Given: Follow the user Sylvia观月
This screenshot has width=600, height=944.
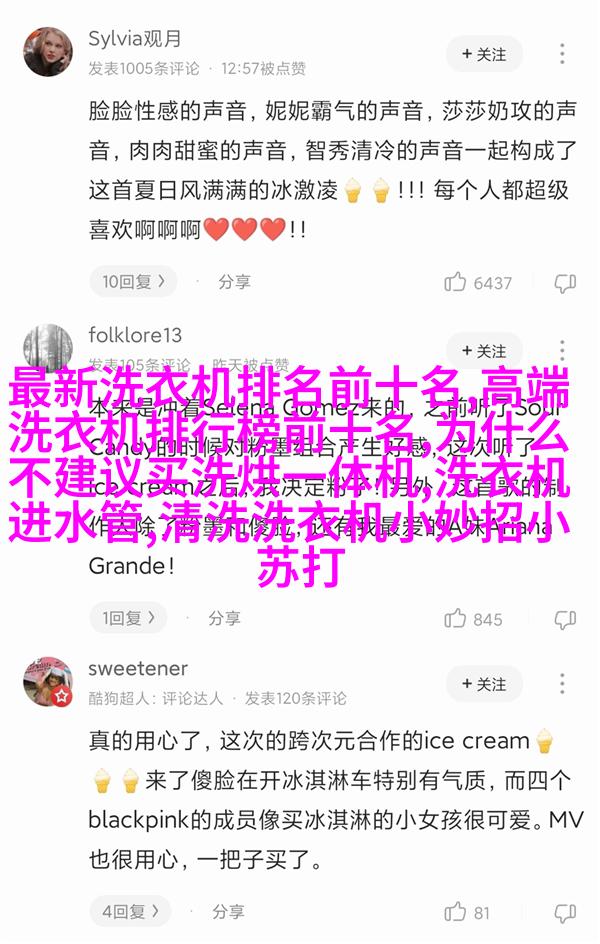Looking at the screenshot, I should (484, 52).
